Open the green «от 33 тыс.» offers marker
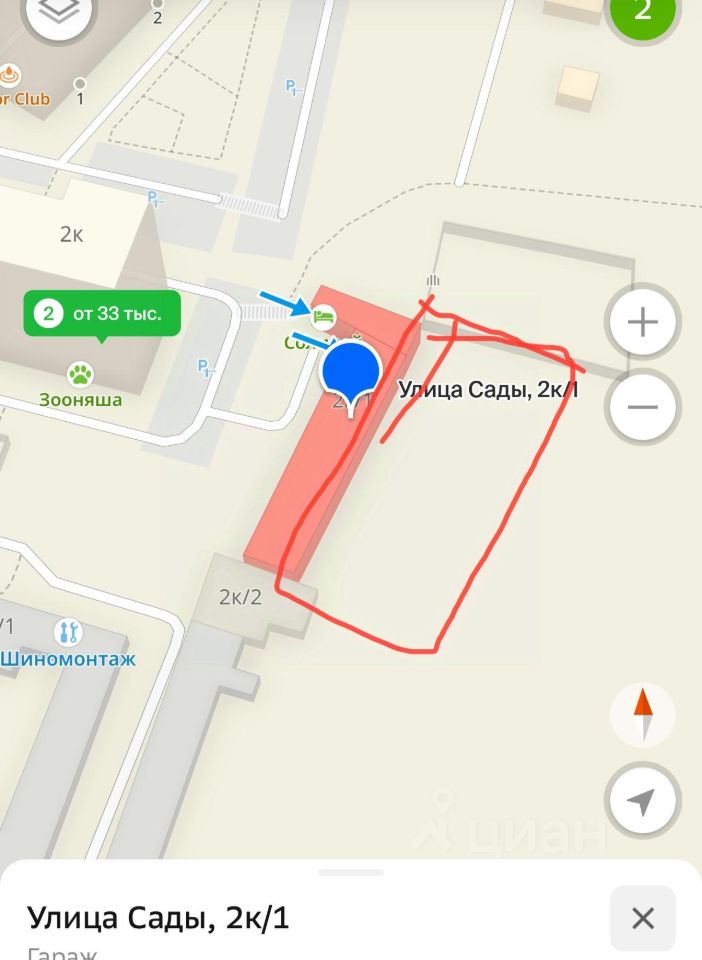The width and height of the screenshot is (702, 960). click(x=102, y=313)
